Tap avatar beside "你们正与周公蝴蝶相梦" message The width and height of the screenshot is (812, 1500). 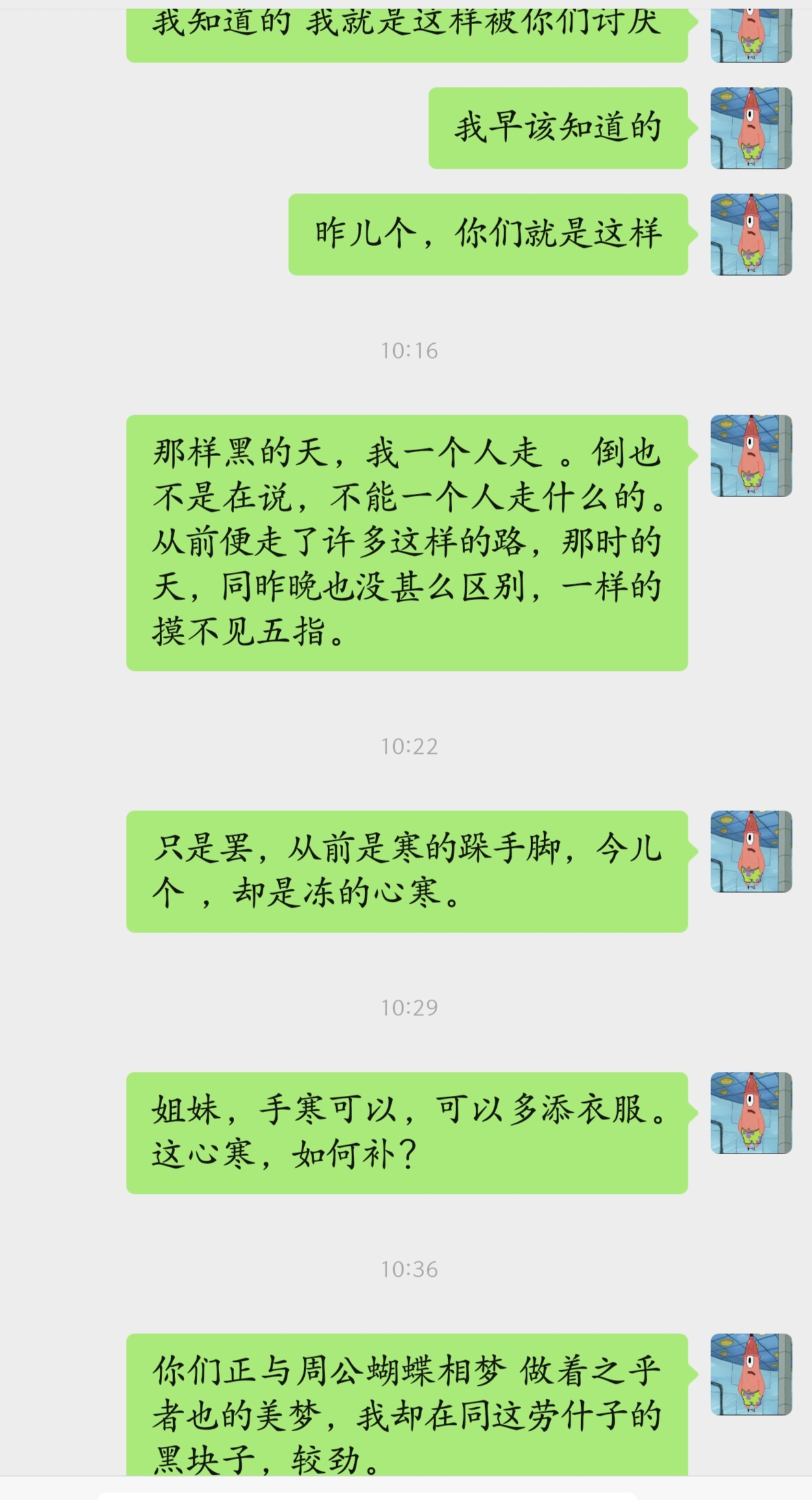tap(751, 1374)
